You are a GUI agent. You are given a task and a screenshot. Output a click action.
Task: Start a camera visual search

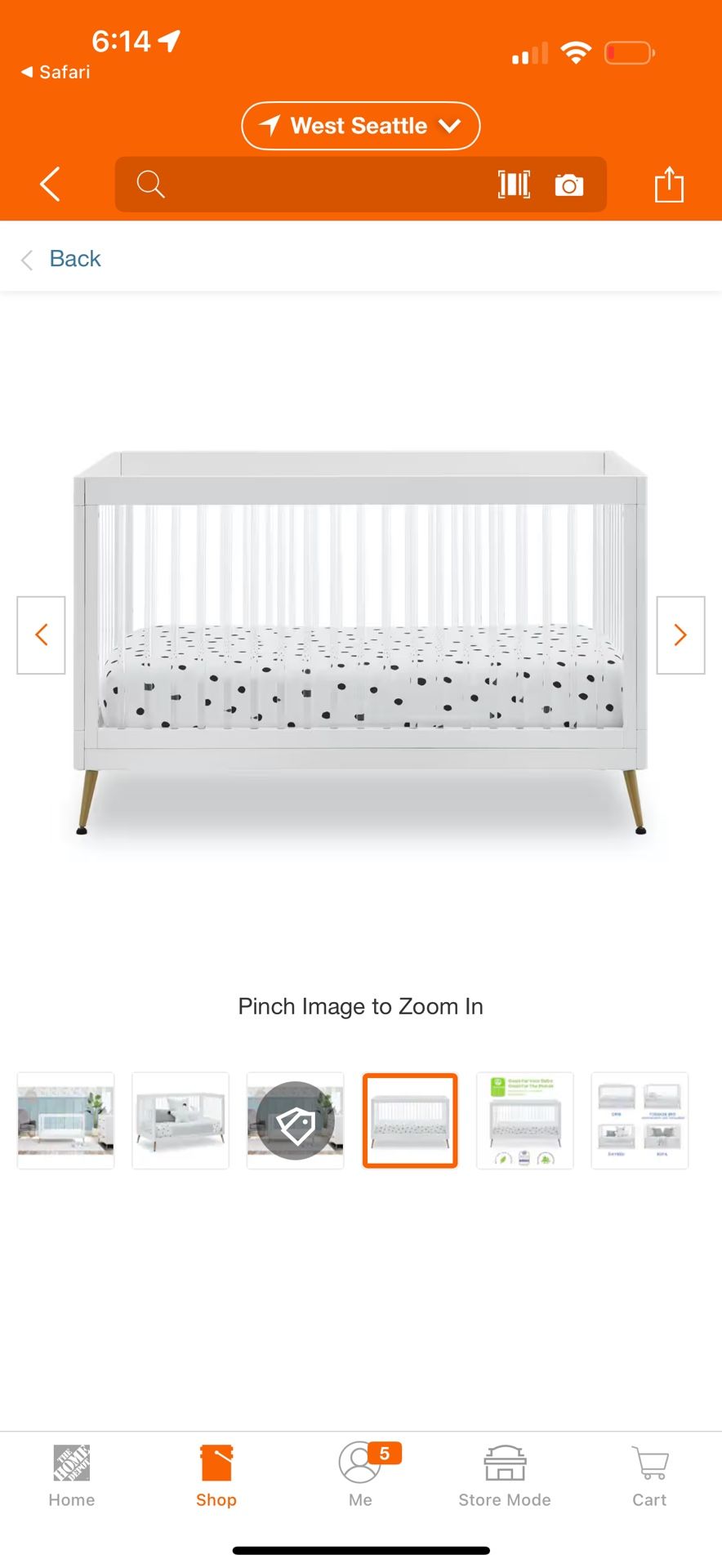tap(569, 184)
